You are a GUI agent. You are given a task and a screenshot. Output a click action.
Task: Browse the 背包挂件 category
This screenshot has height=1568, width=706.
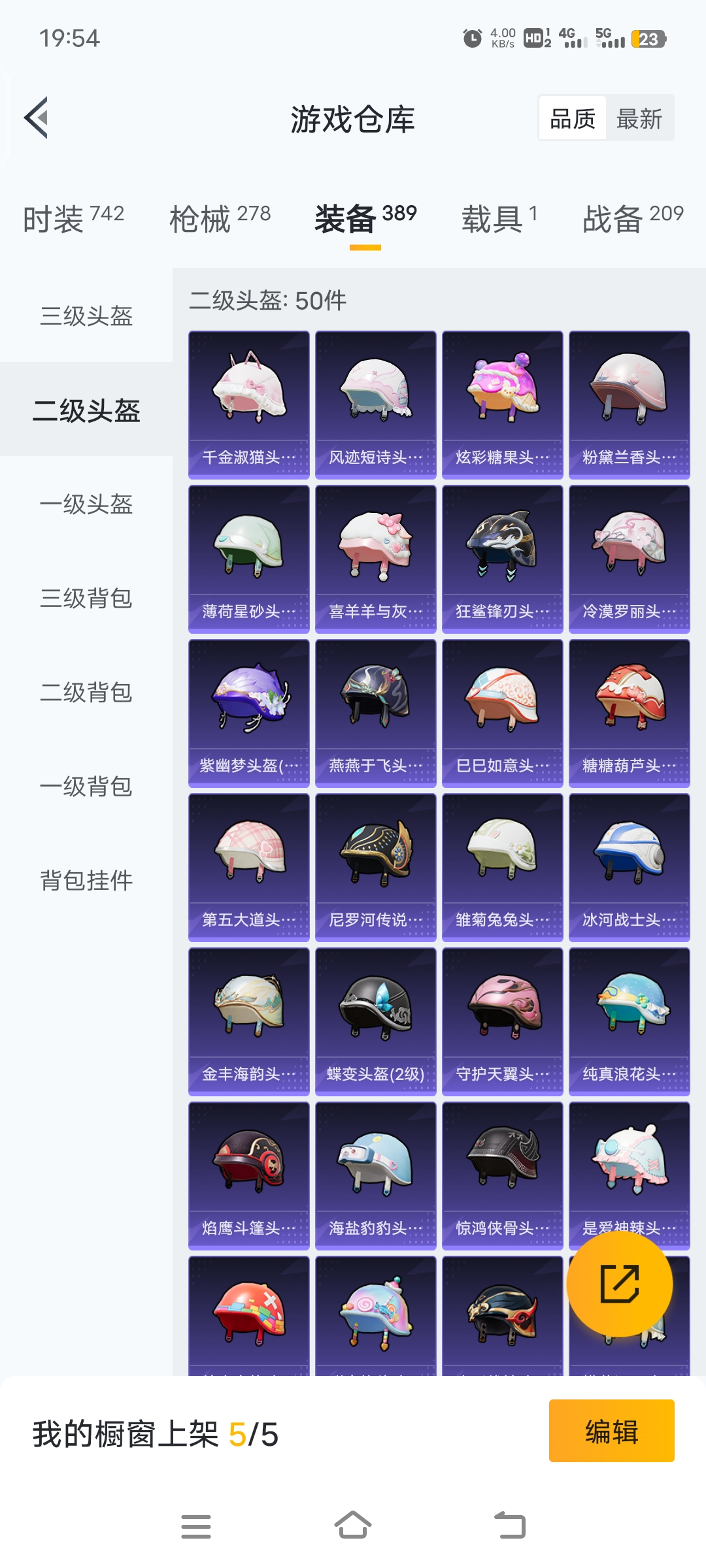[x=86, y=881]
